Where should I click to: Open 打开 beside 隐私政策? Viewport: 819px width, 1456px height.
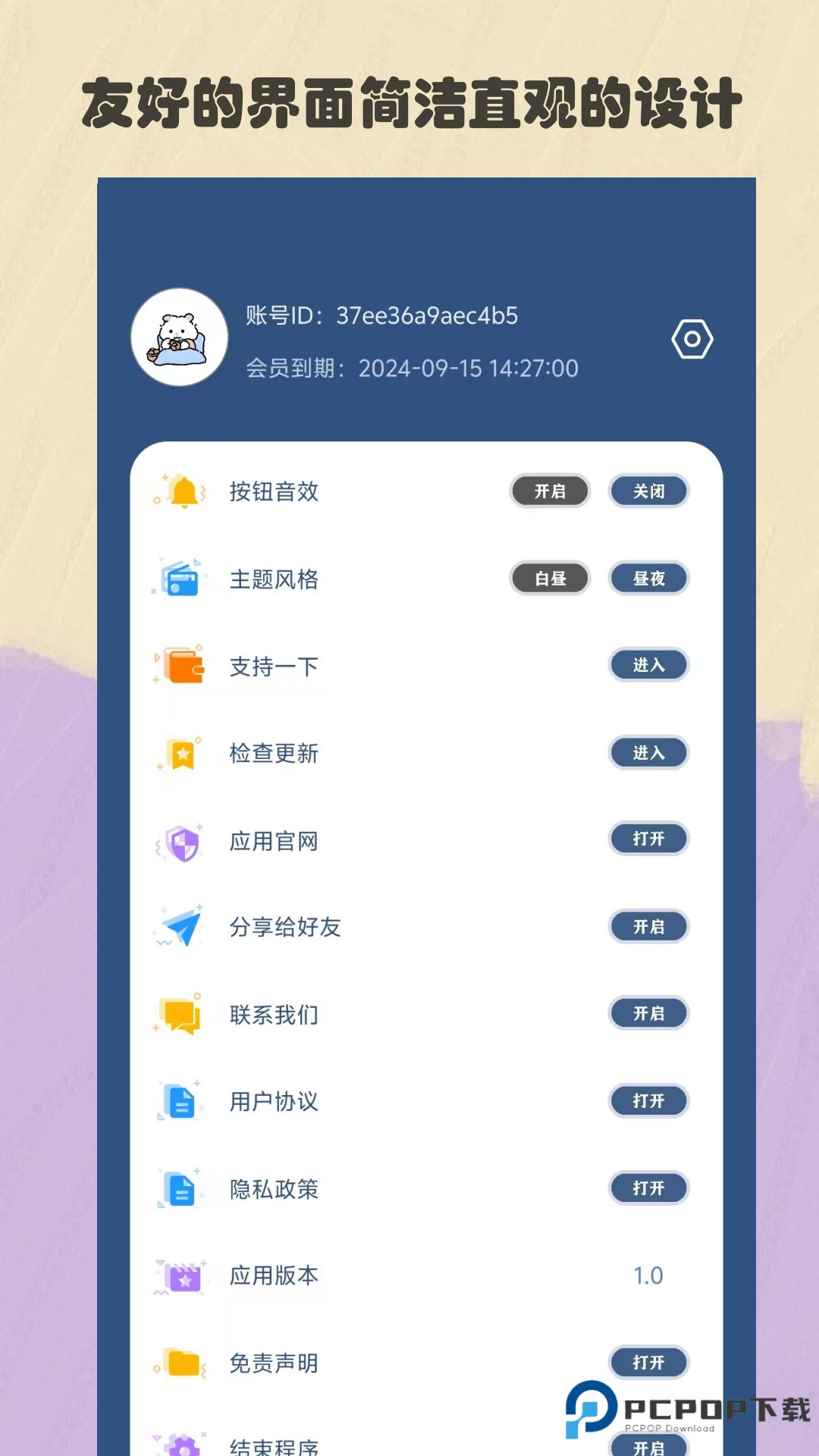(649, 1188)
